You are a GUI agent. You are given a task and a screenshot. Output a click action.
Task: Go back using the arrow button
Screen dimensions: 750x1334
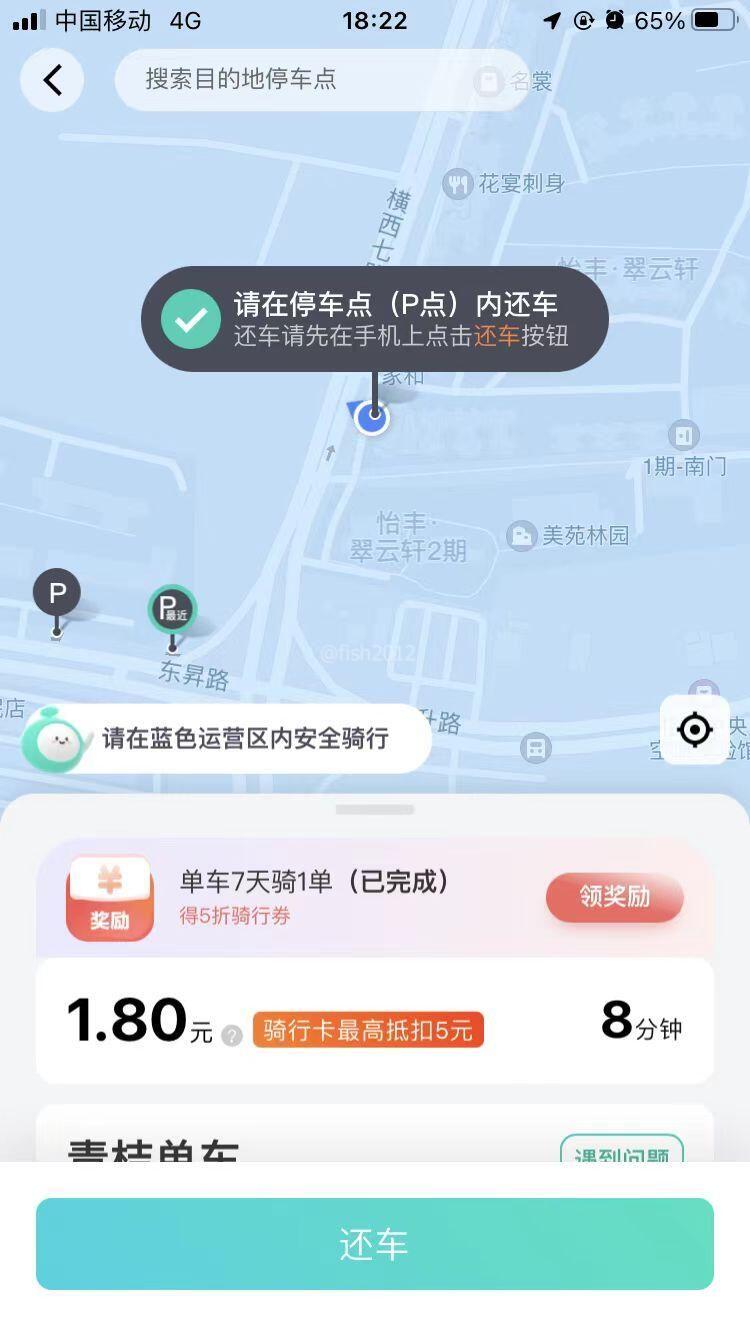[52, 80]
